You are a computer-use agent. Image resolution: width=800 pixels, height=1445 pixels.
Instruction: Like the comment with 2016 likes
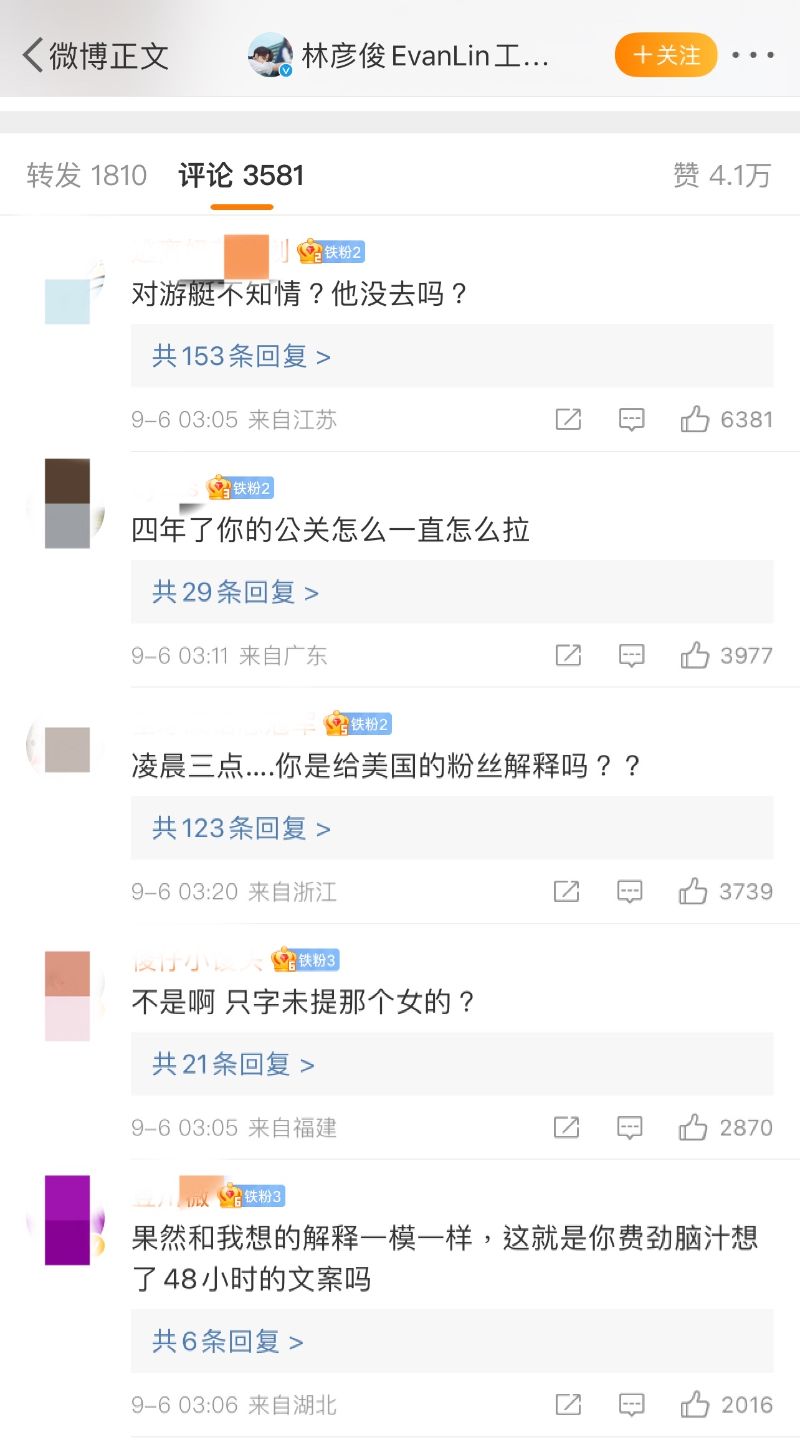pos(695,1404)
